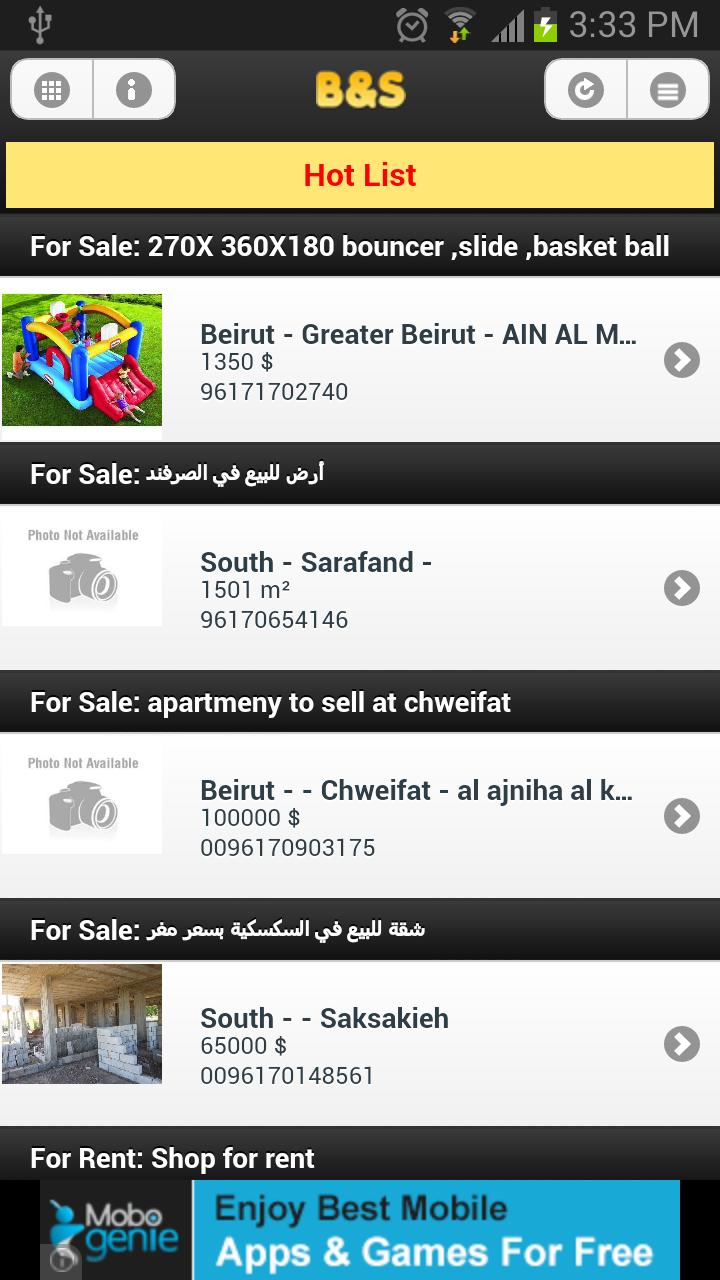Tap the Saksakieh construction photo
This screenshot has height=1280, width=720.
81,1024
